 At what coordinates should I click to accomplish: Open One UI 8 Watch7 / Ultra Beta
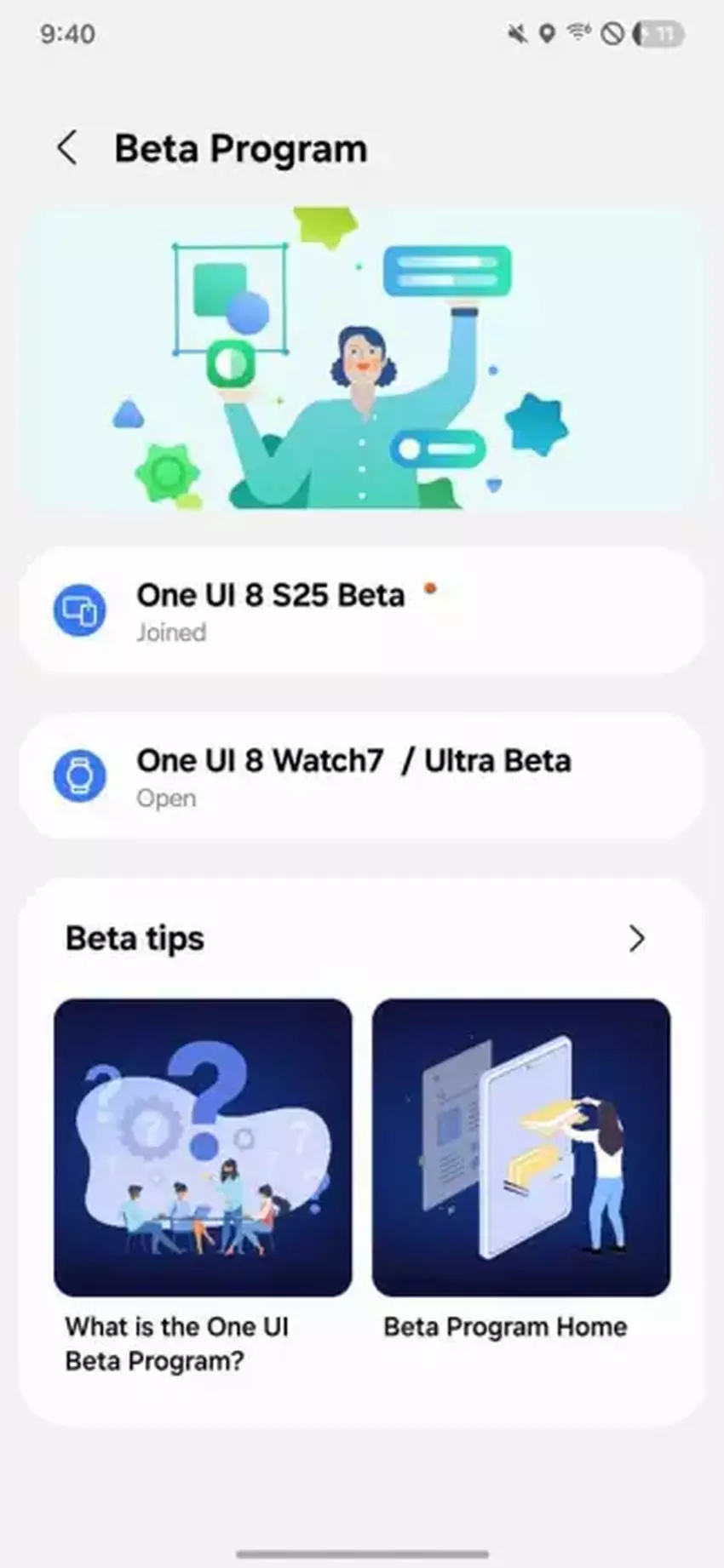[361, 776]
